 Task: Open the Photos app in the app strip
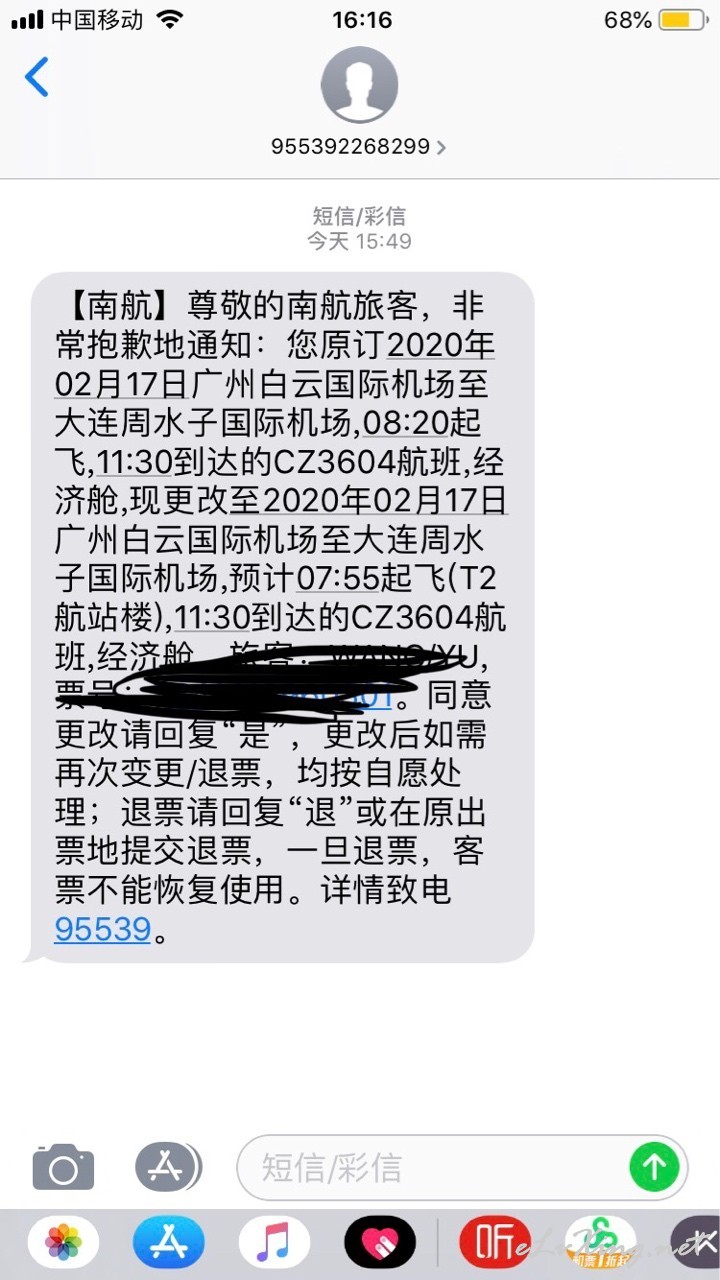pyautogui.click(x=63, y=1243)
